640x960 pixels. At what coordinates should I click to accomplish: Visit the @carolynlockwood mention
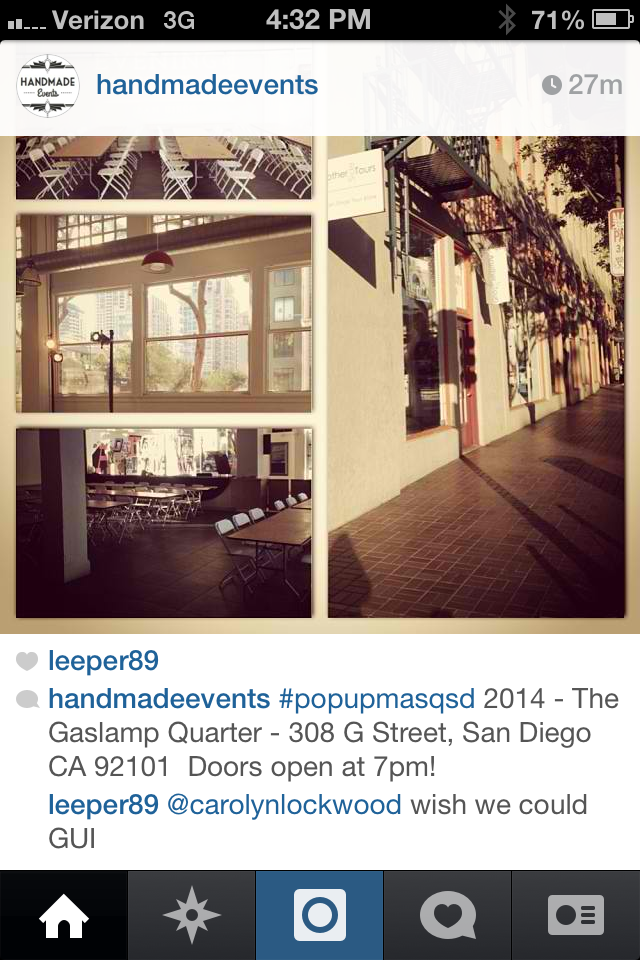tap(284, 804)
